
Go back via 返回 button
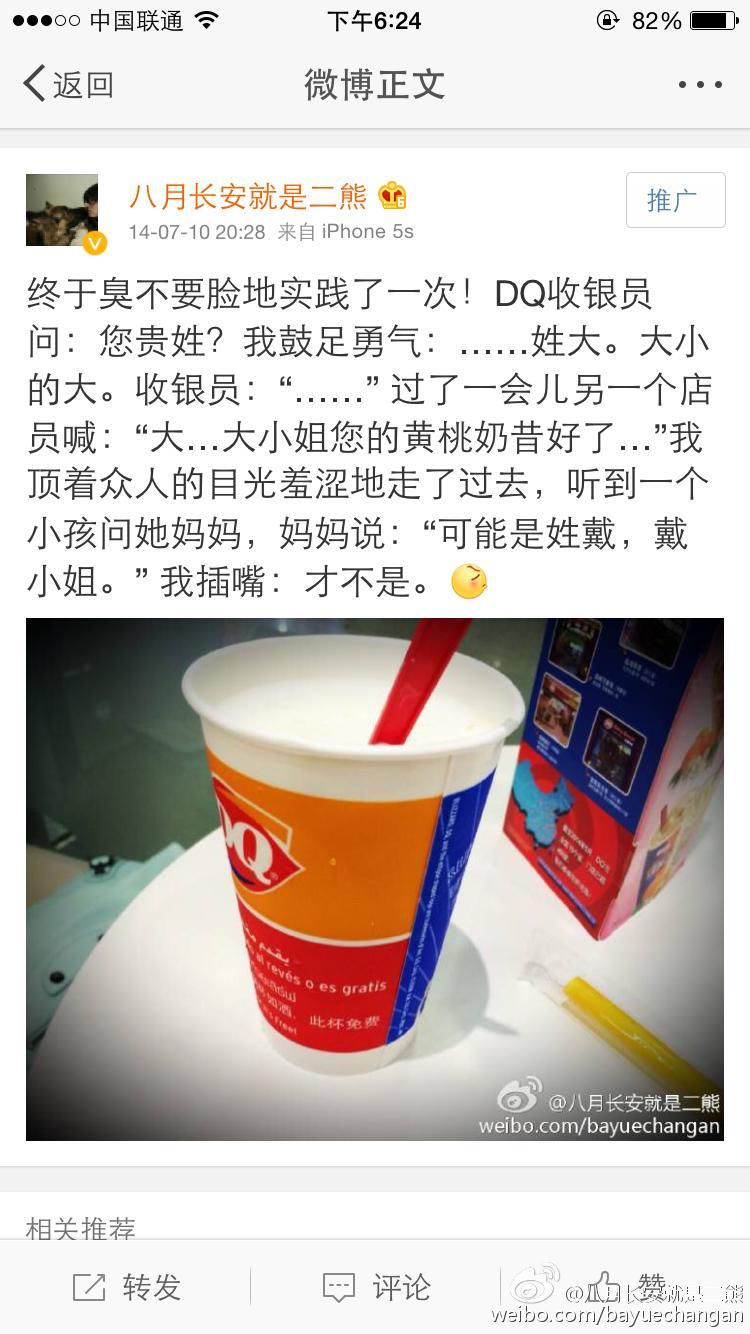[x=68, y=85]
